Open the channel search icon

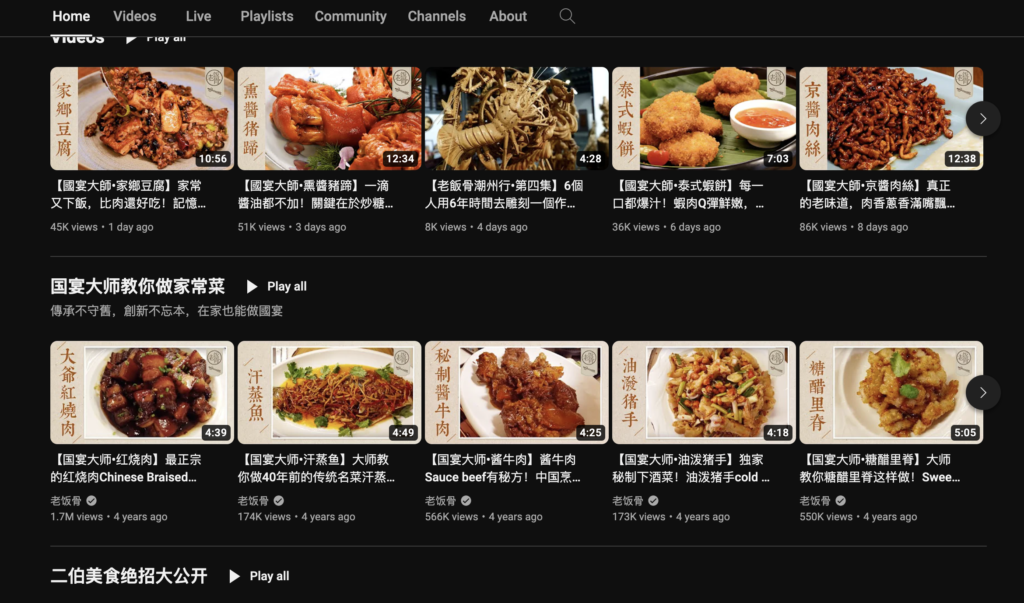pos(567,16)
